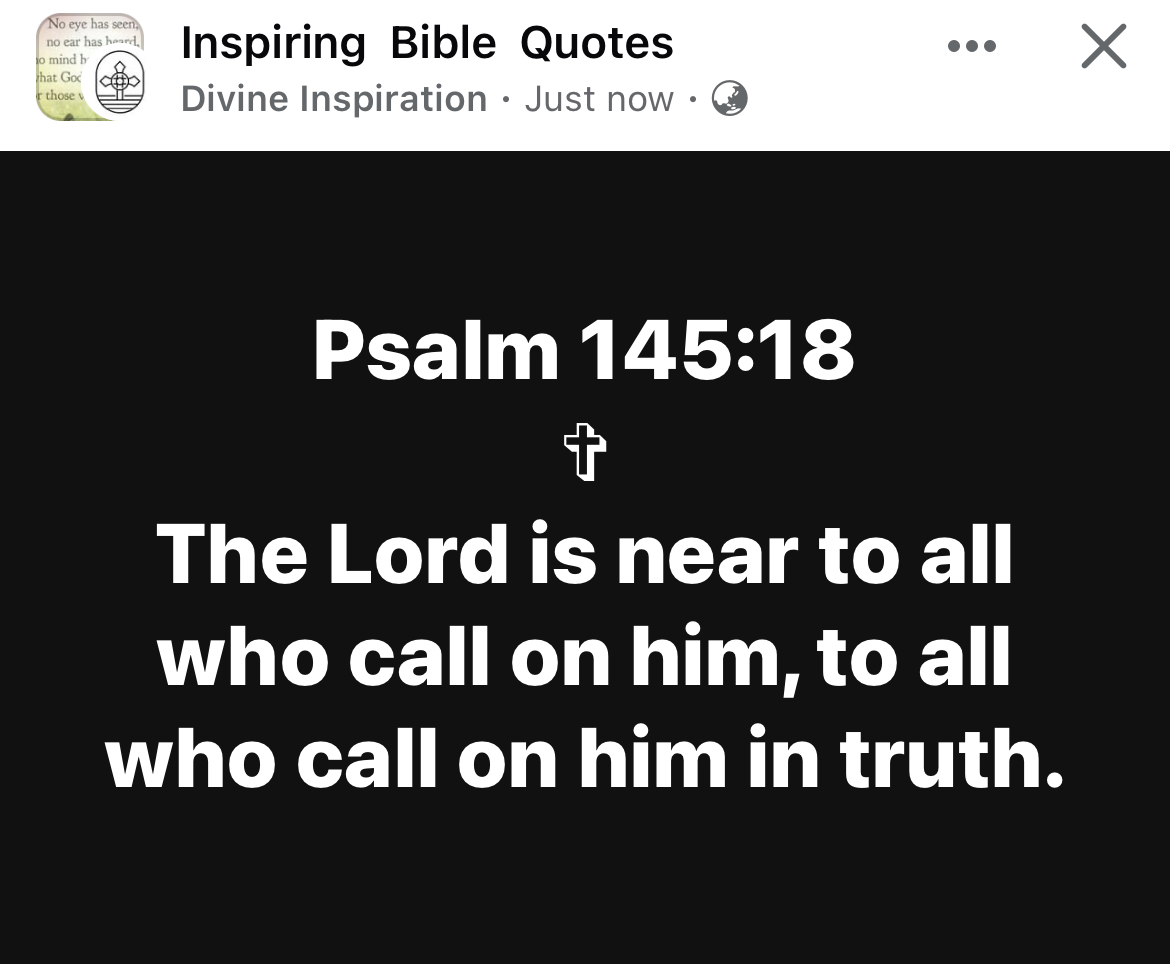The image size is (1170, 973).
Task: Open the Psalm 145:18 post image
Action: coord(585,556)
